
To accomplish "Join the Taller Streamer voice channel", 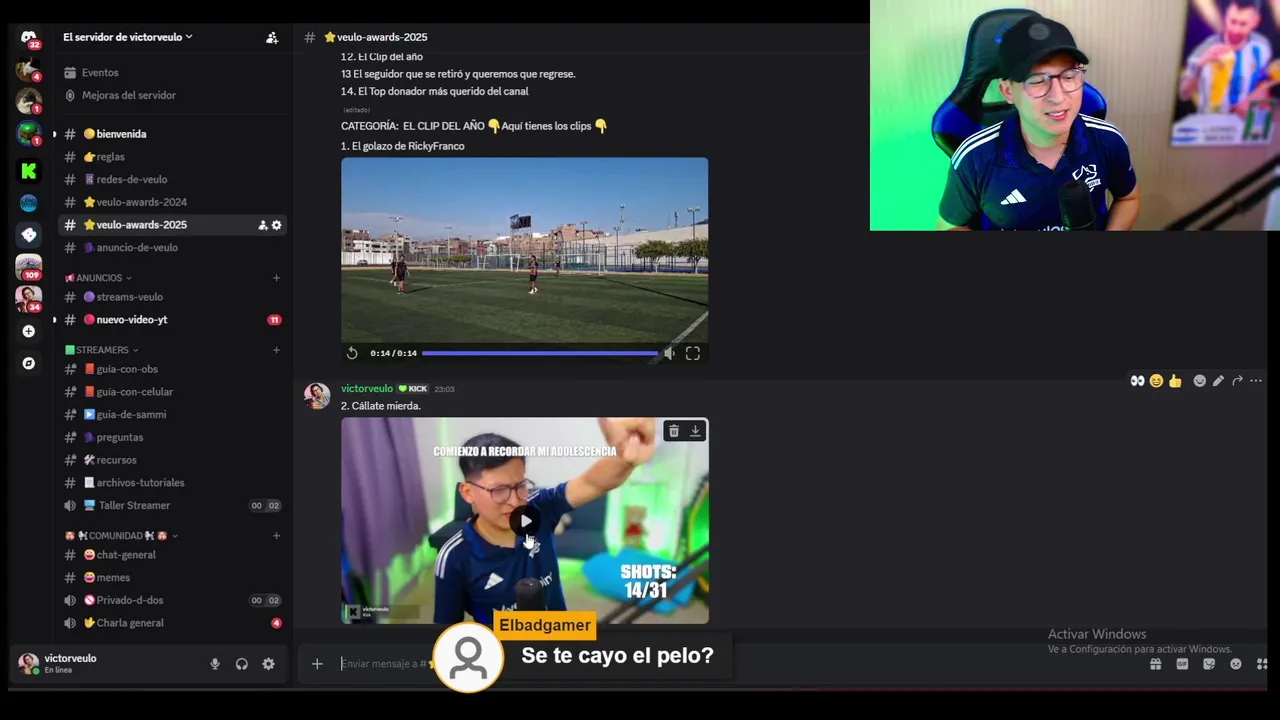I will (134, 506).
